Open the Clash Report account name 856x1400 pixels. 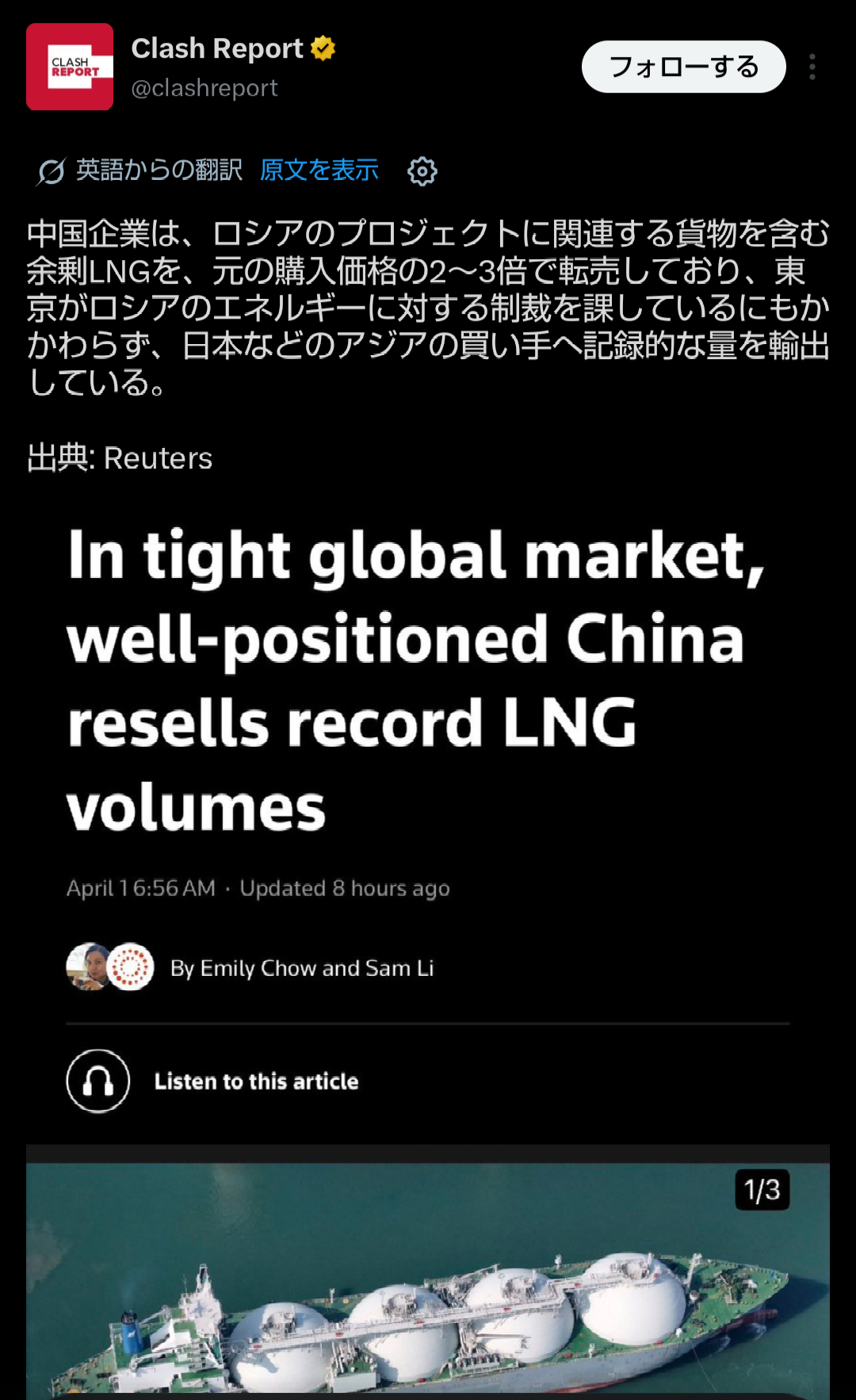point(217,49)
